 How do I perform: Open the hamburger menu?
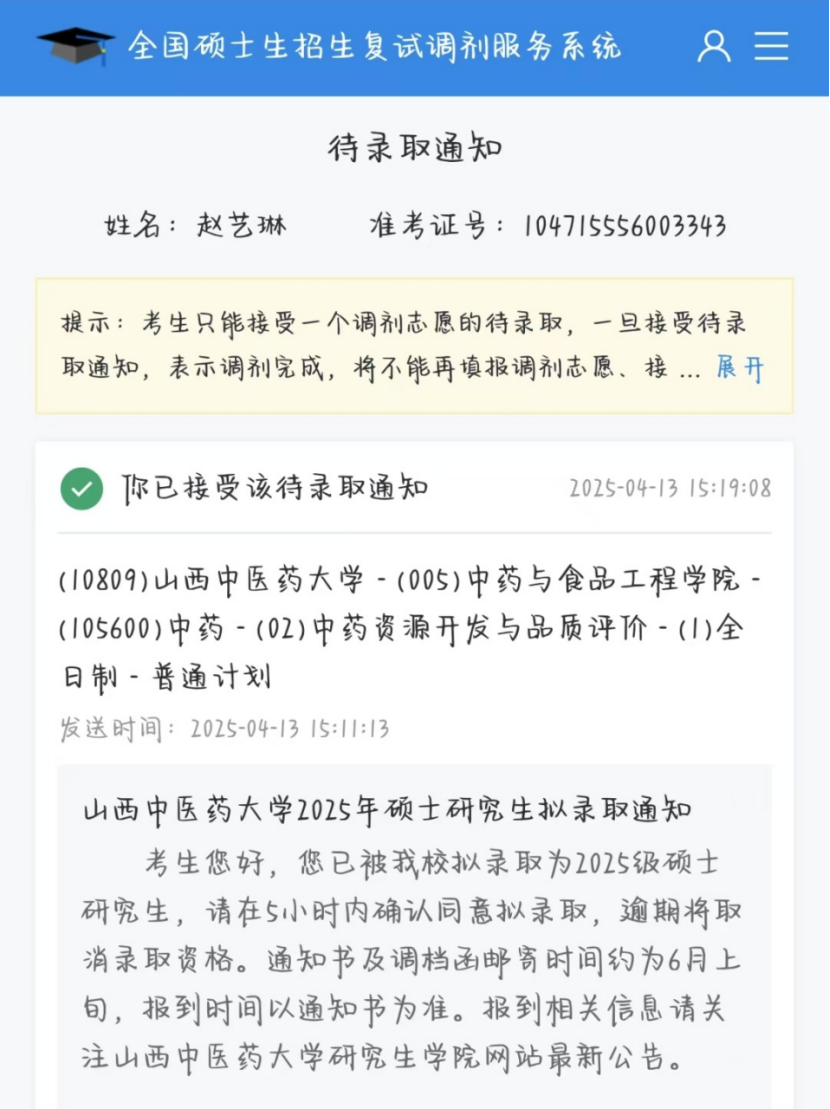[x=771, y=46]
